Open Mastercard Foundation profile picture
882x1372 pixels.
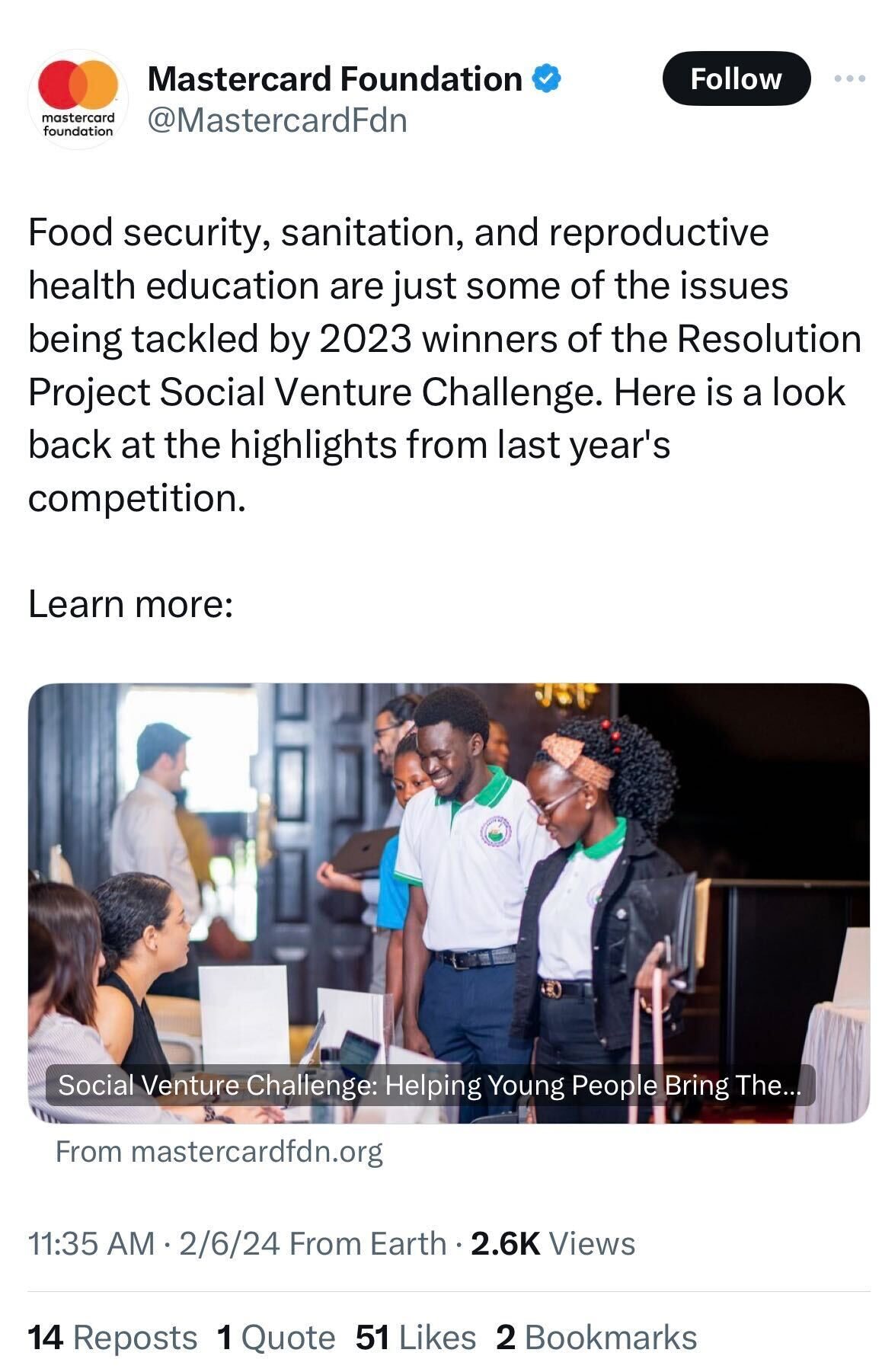[x=78, y=99]
